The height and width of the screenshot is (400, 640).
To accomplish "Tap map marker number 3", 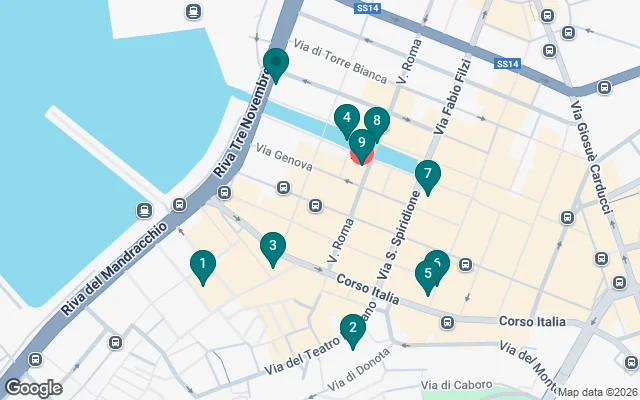I will coord(272,246).
